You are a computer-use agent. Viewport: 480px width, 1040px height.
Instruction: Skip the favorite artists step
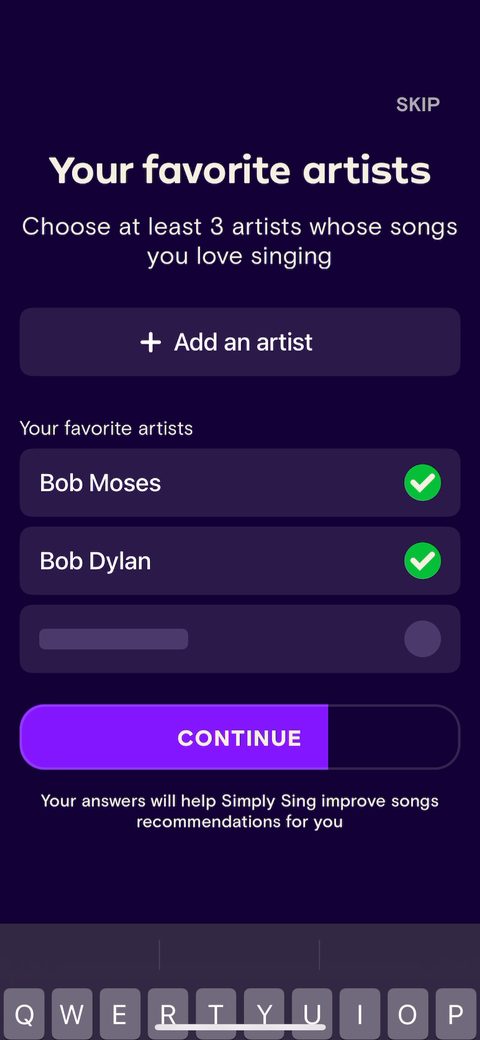point(418,104)
